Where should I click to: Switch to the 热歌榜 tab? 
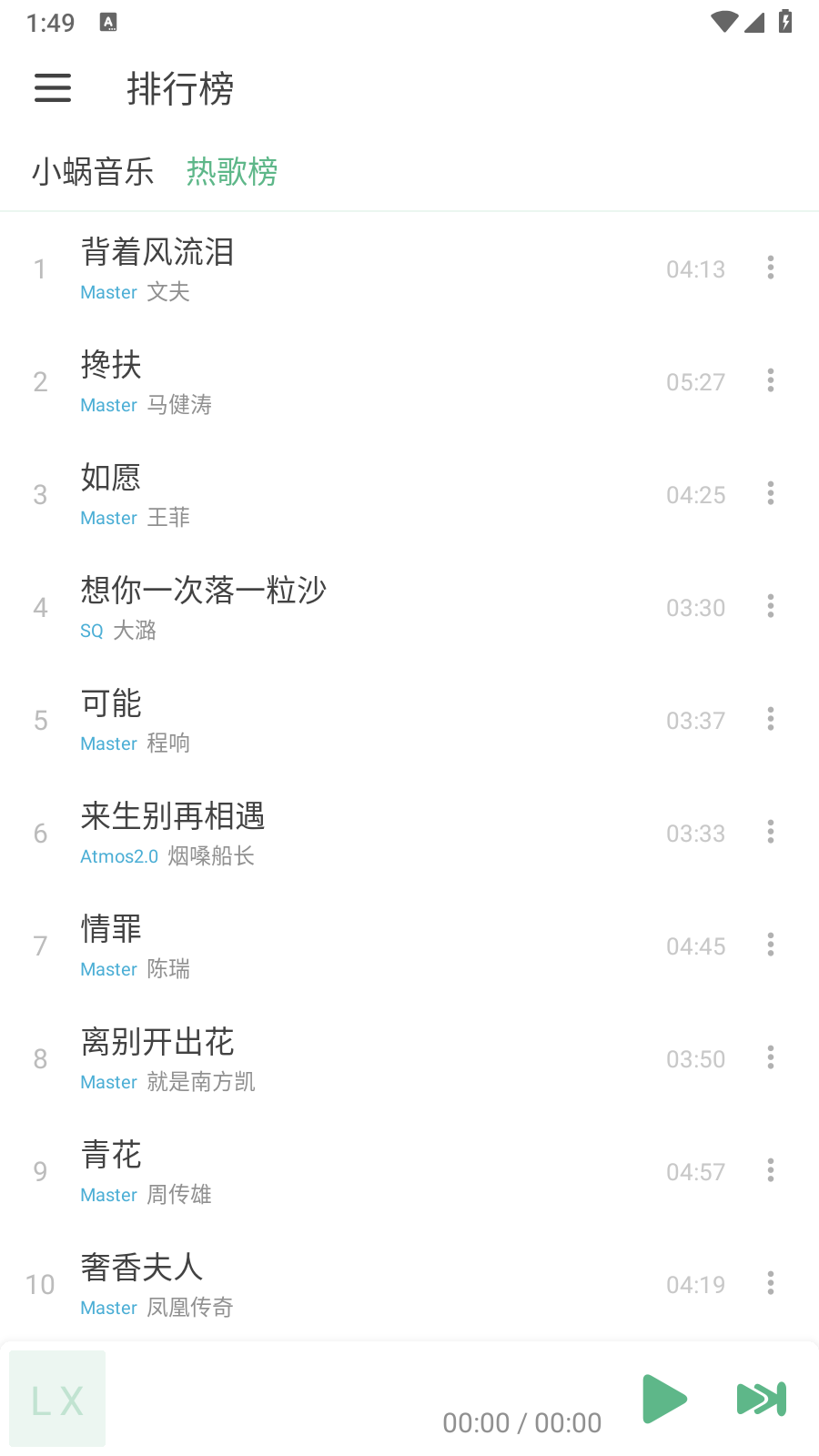(x=232, y=172)
